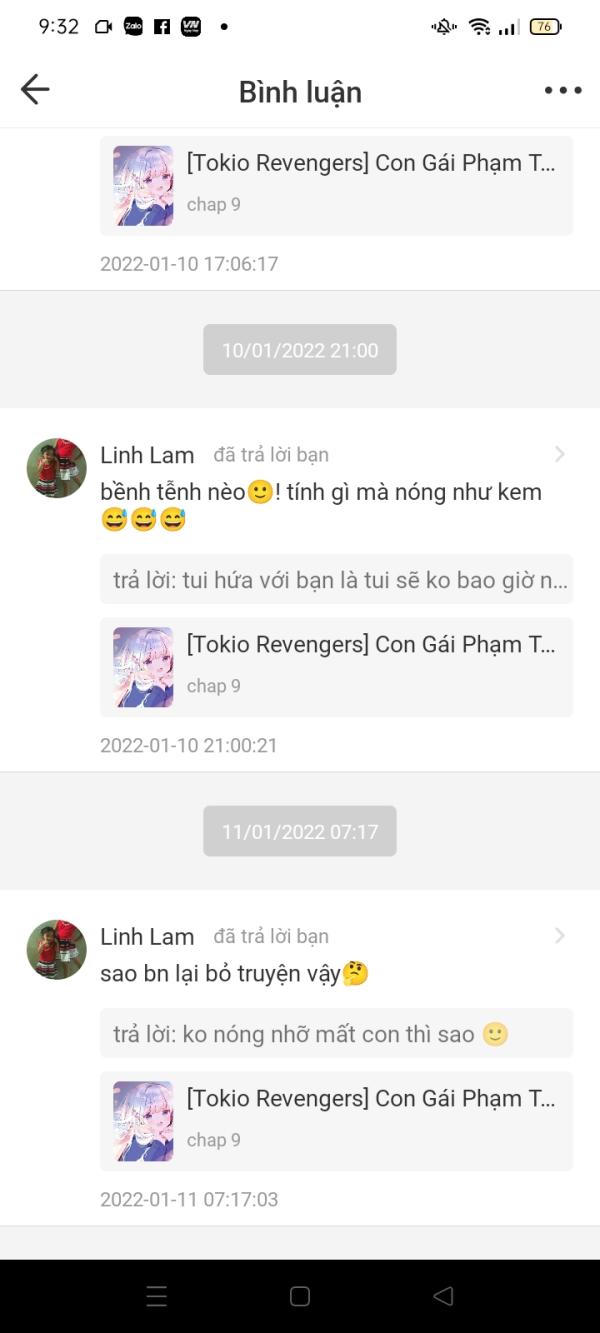Viewport: 600px width, 1333px height.
Task: Open the Tokio Revengers card dated 2022-01-10 17:06:17
Action: coord(336,186)
